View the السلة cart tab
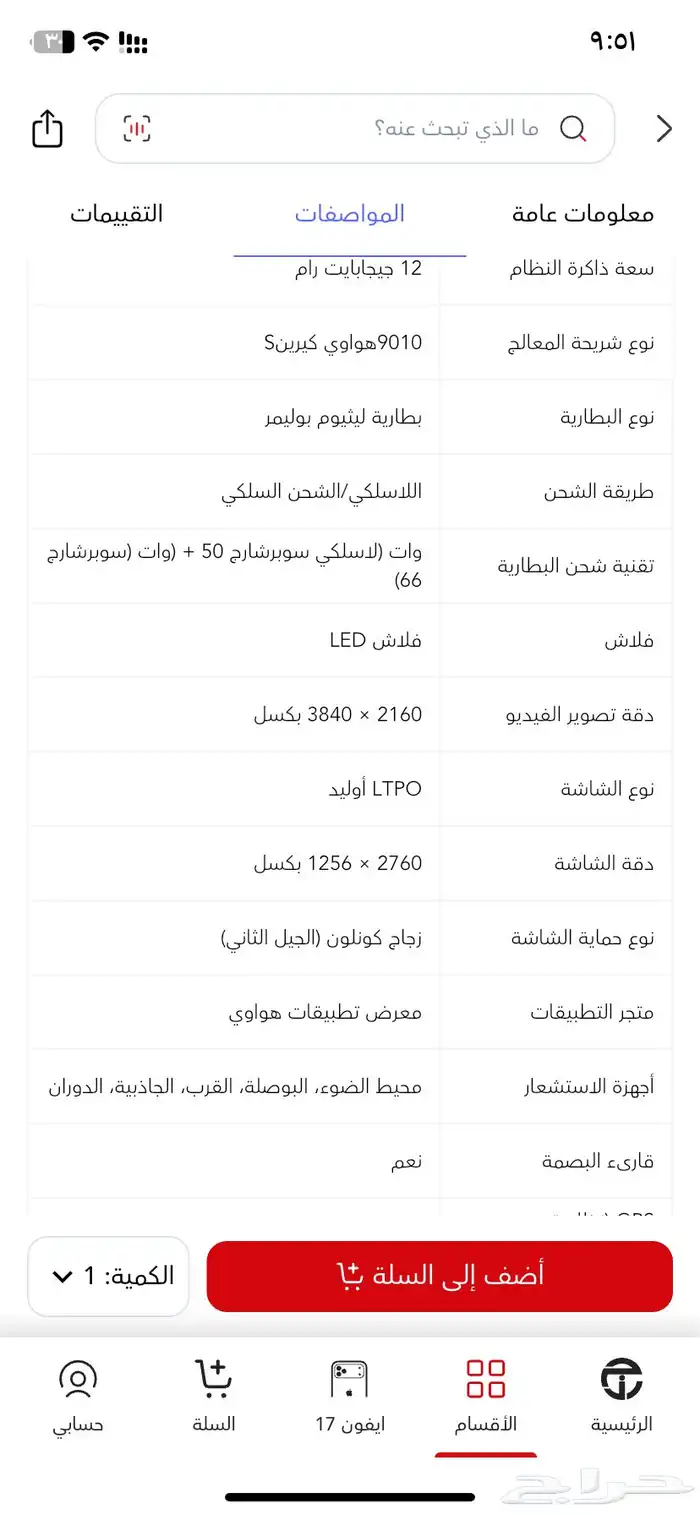Screen dimensions: 700x1515 tap(213, 1395)
